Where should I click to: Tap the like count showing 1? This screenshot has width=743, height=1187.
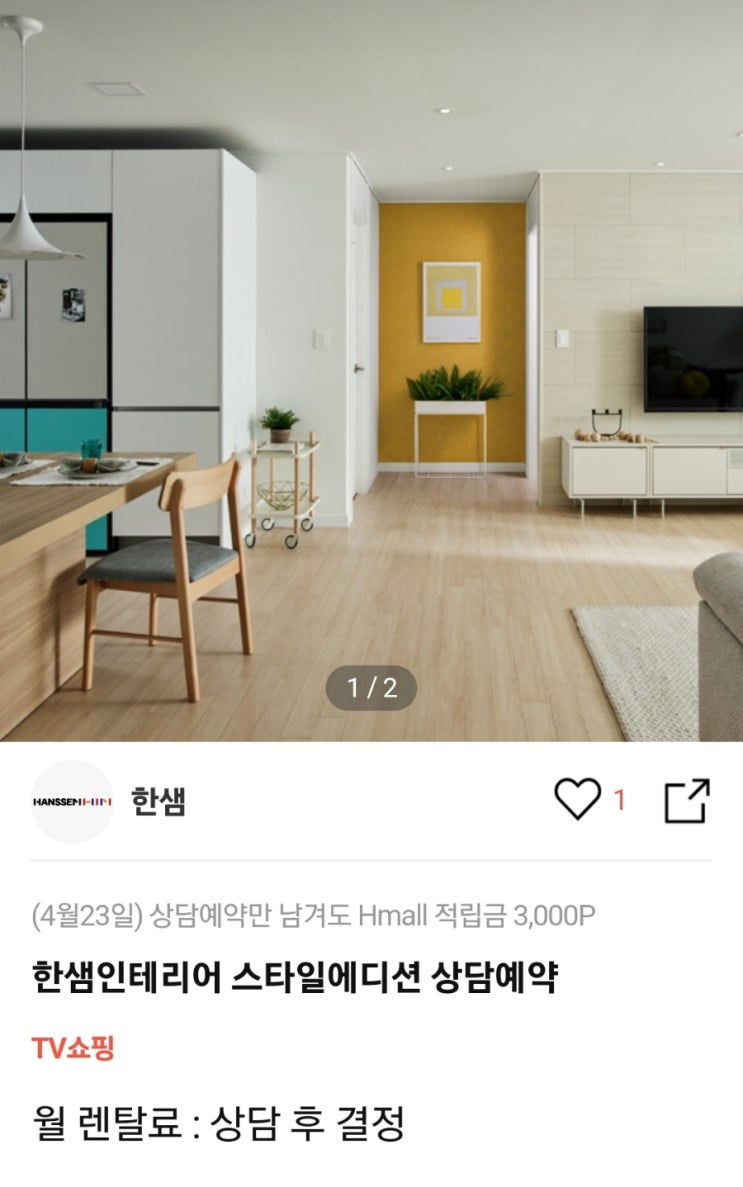click(618, 800)
